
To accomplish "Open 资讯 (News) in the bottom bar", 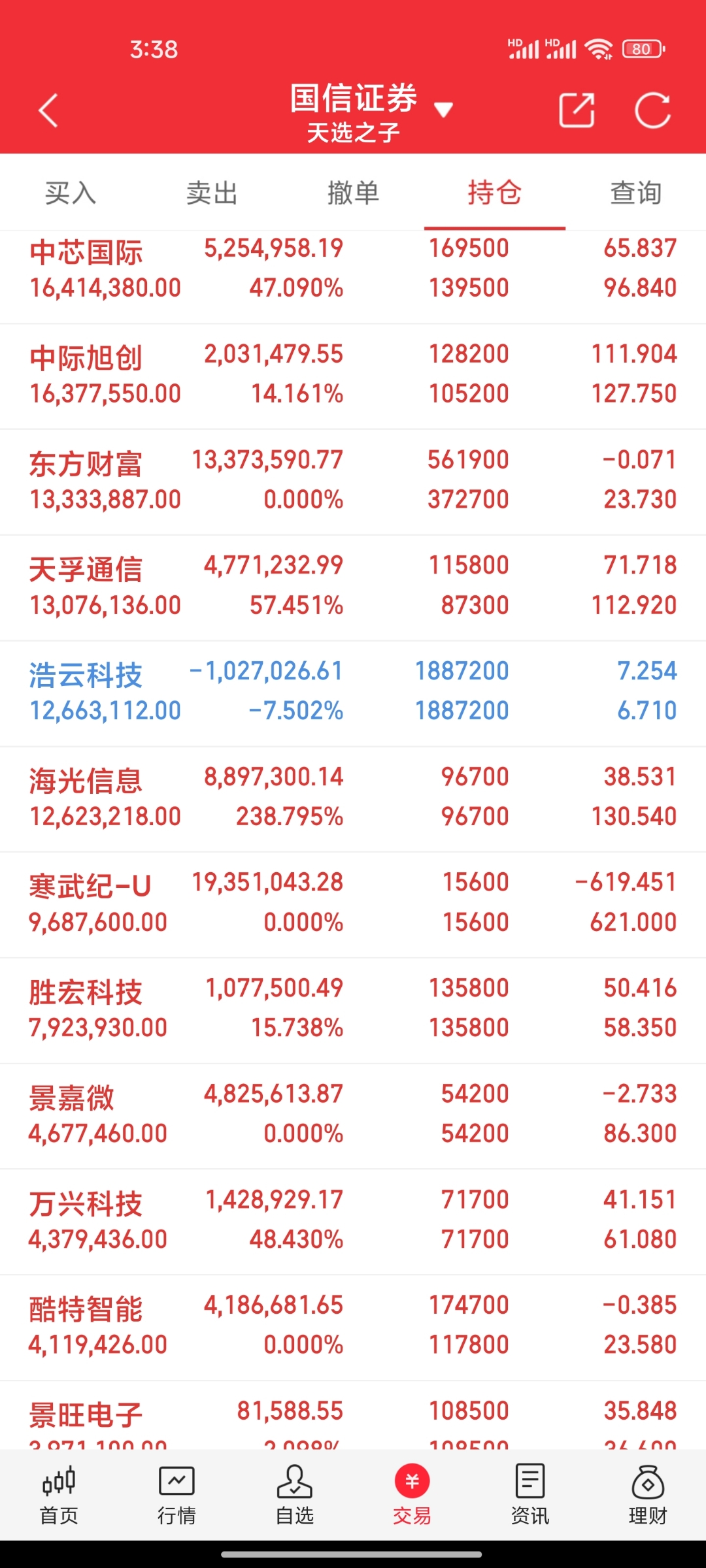I will 529,1496.
